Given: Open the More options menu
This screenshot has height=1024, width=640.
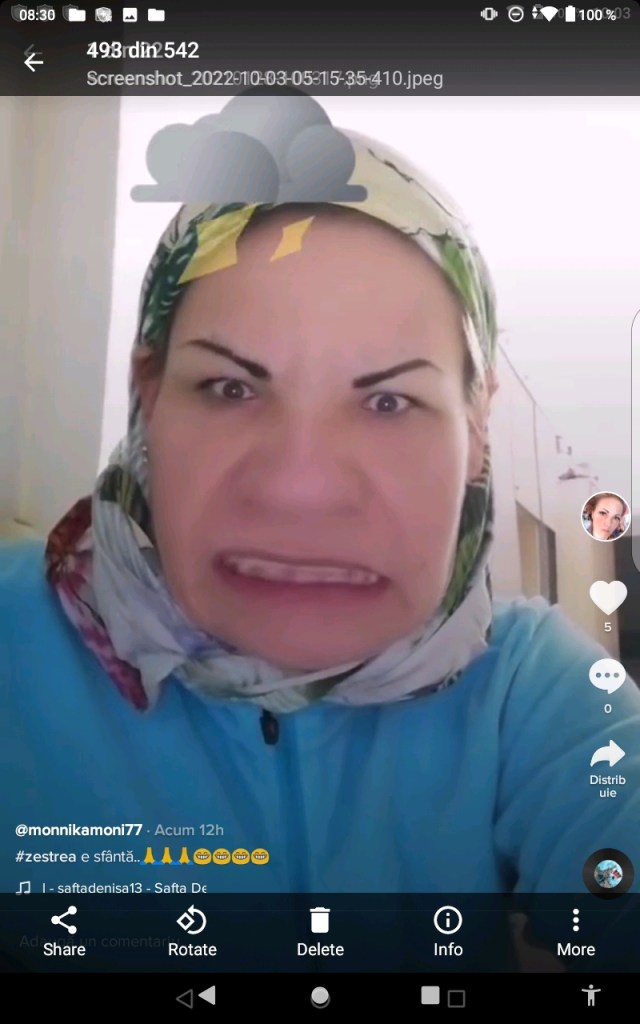Looking at the screenshot, I should click(576, 932).
